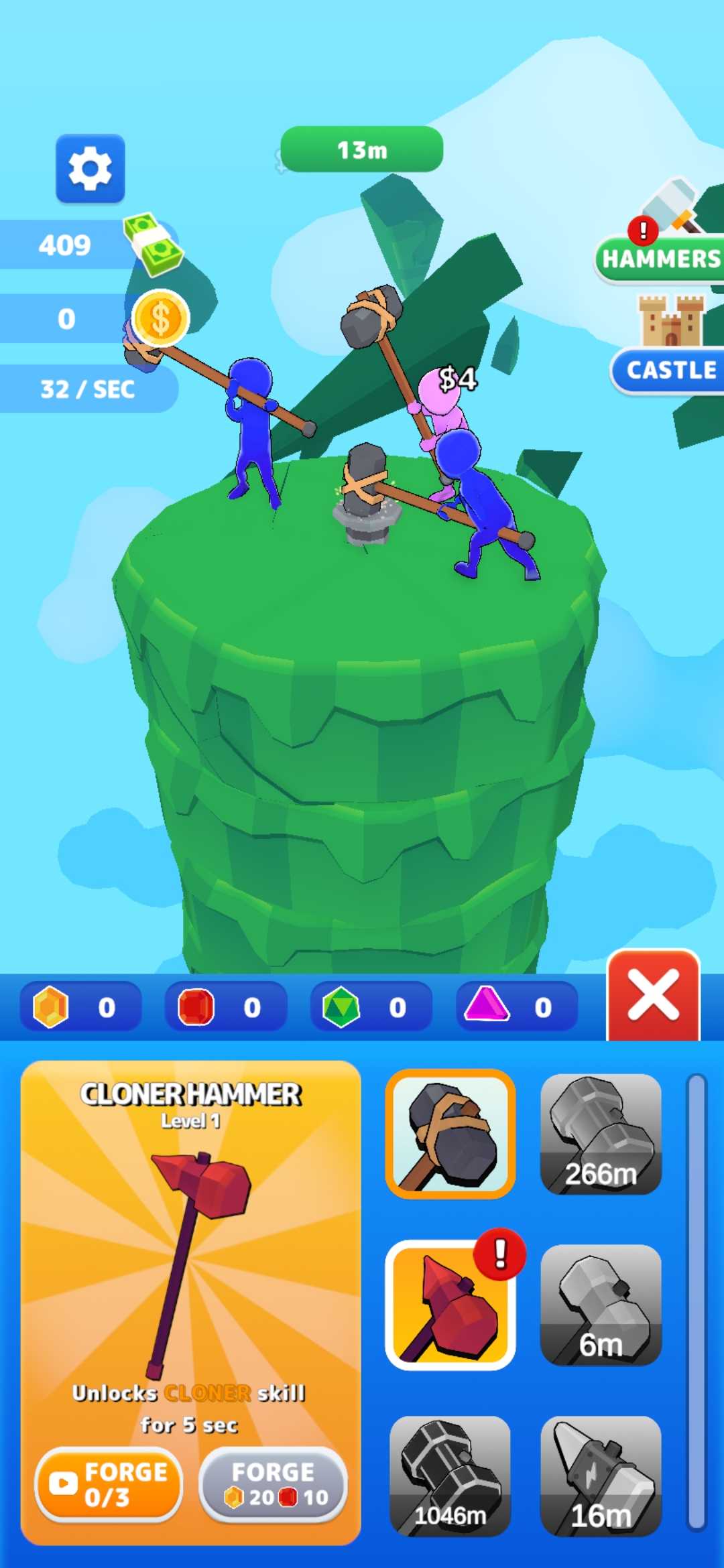This screenshot has height=1568, width=724.
Task: Forge Cloner Hammer by watching video
Action: pyautogui.click(x=109, y=1484)
